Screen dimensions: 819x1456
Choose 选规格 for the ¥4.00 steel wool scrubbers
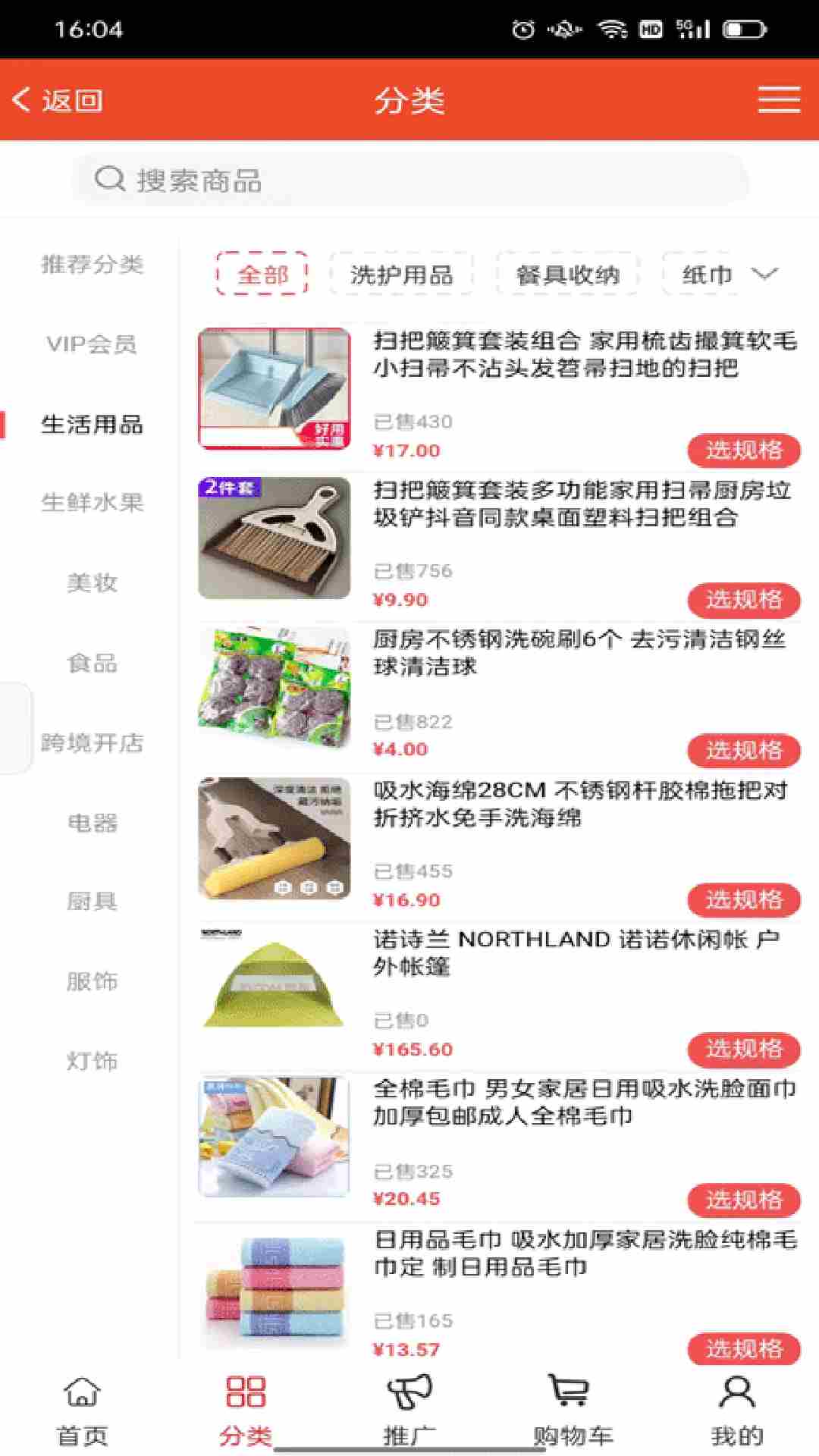[744, 750]
